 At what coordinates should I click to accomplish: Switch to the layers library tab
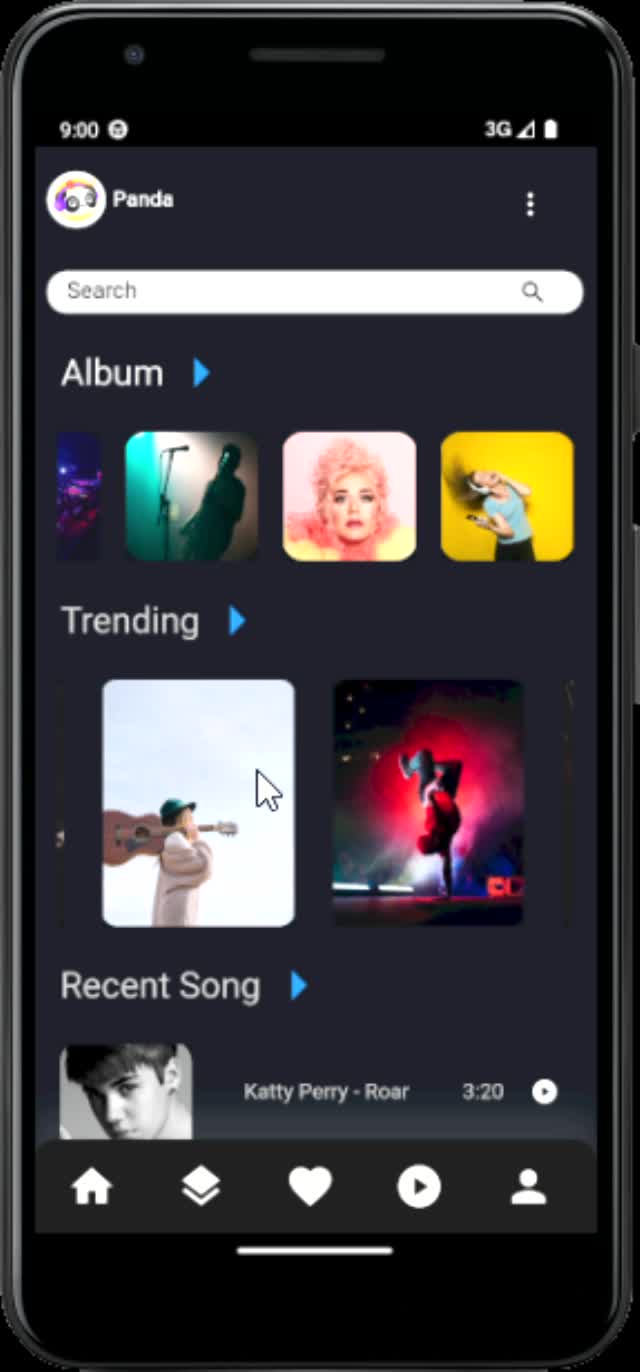coord(201,1187)
